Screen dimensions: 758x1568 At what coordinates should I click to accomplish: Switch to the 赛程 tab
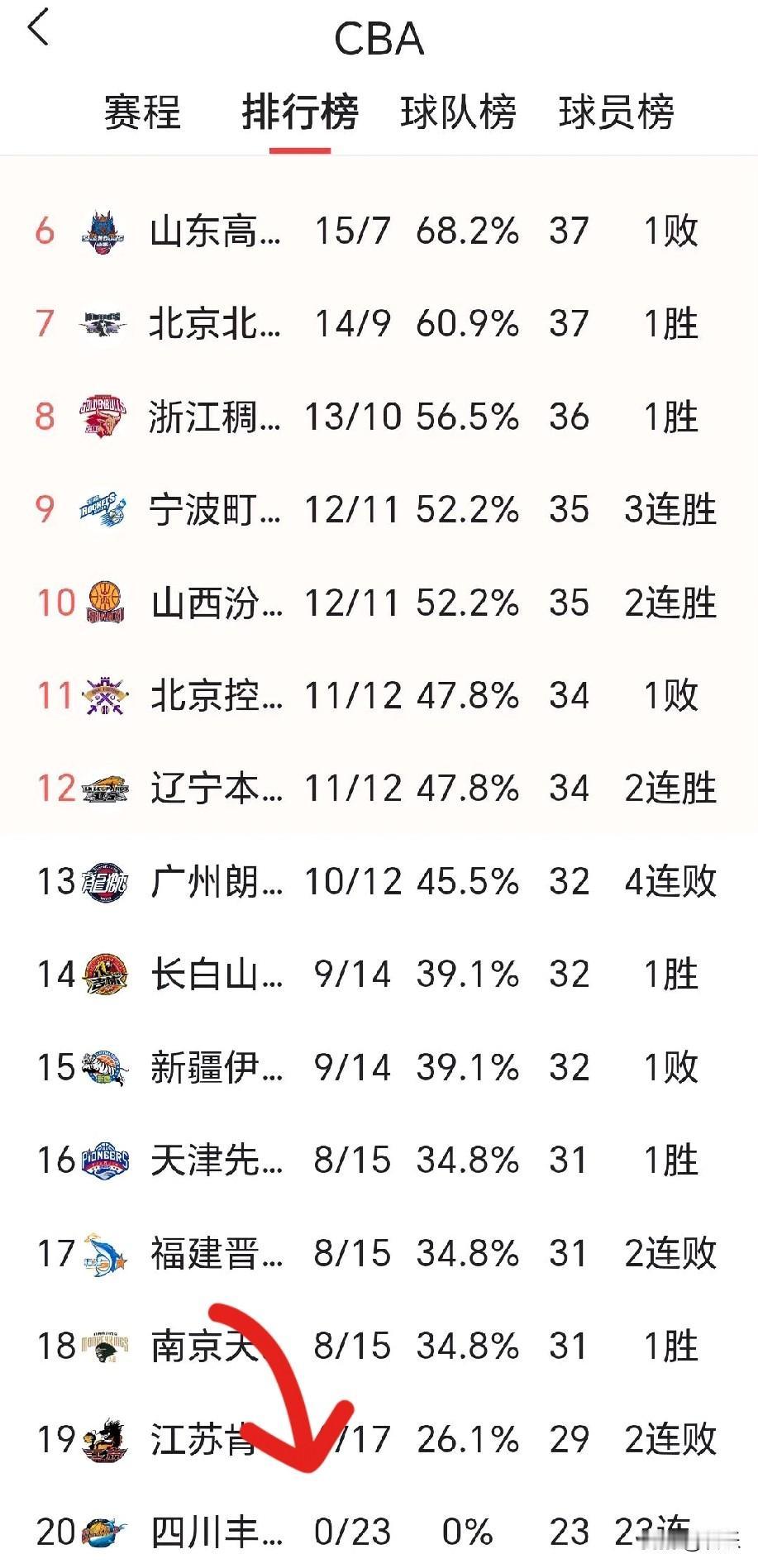(141, 116)
